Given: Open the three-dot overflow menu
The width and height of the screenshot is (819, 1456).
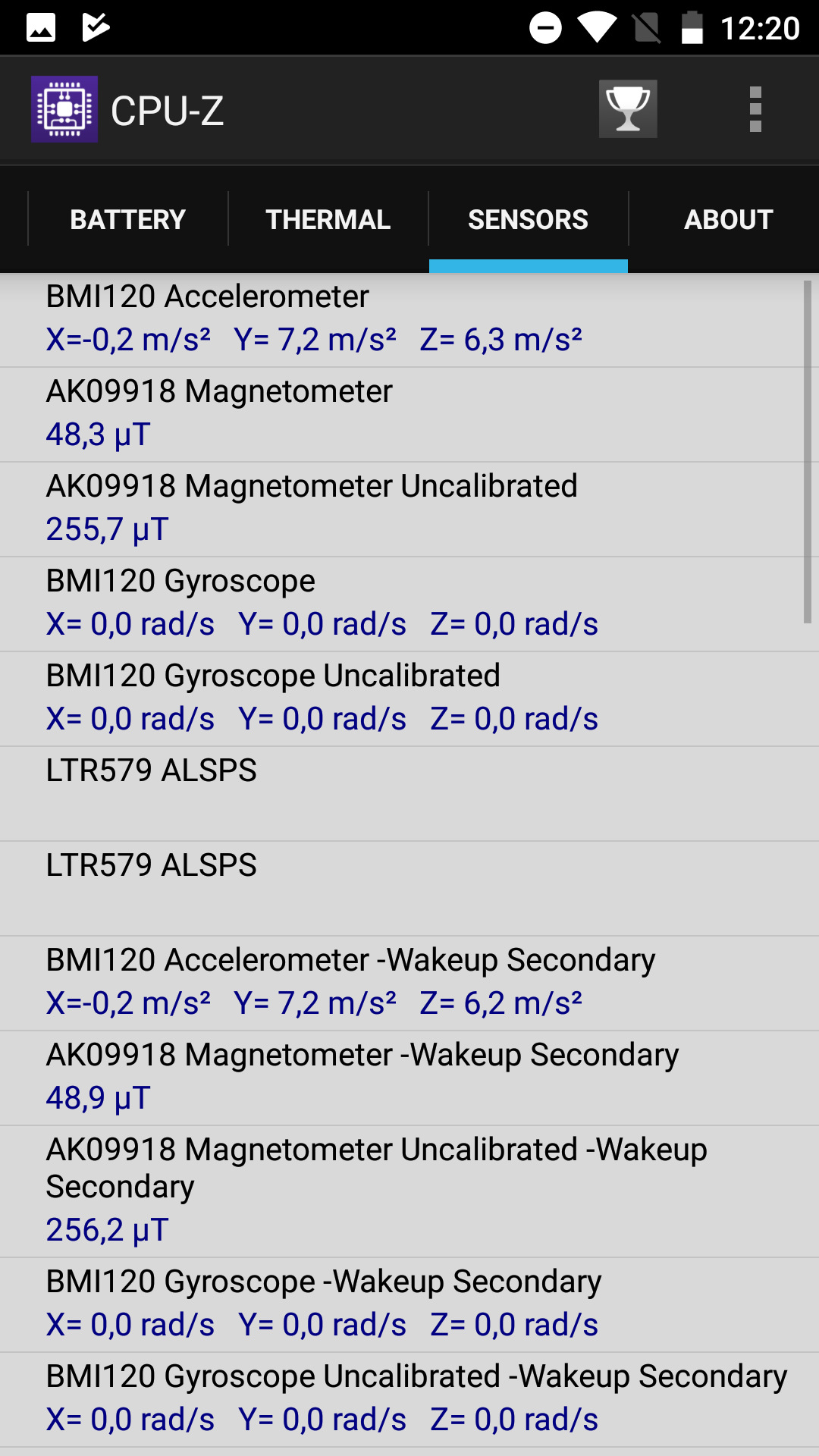Looking at the screenshot, I should click(x=755, y=109).
